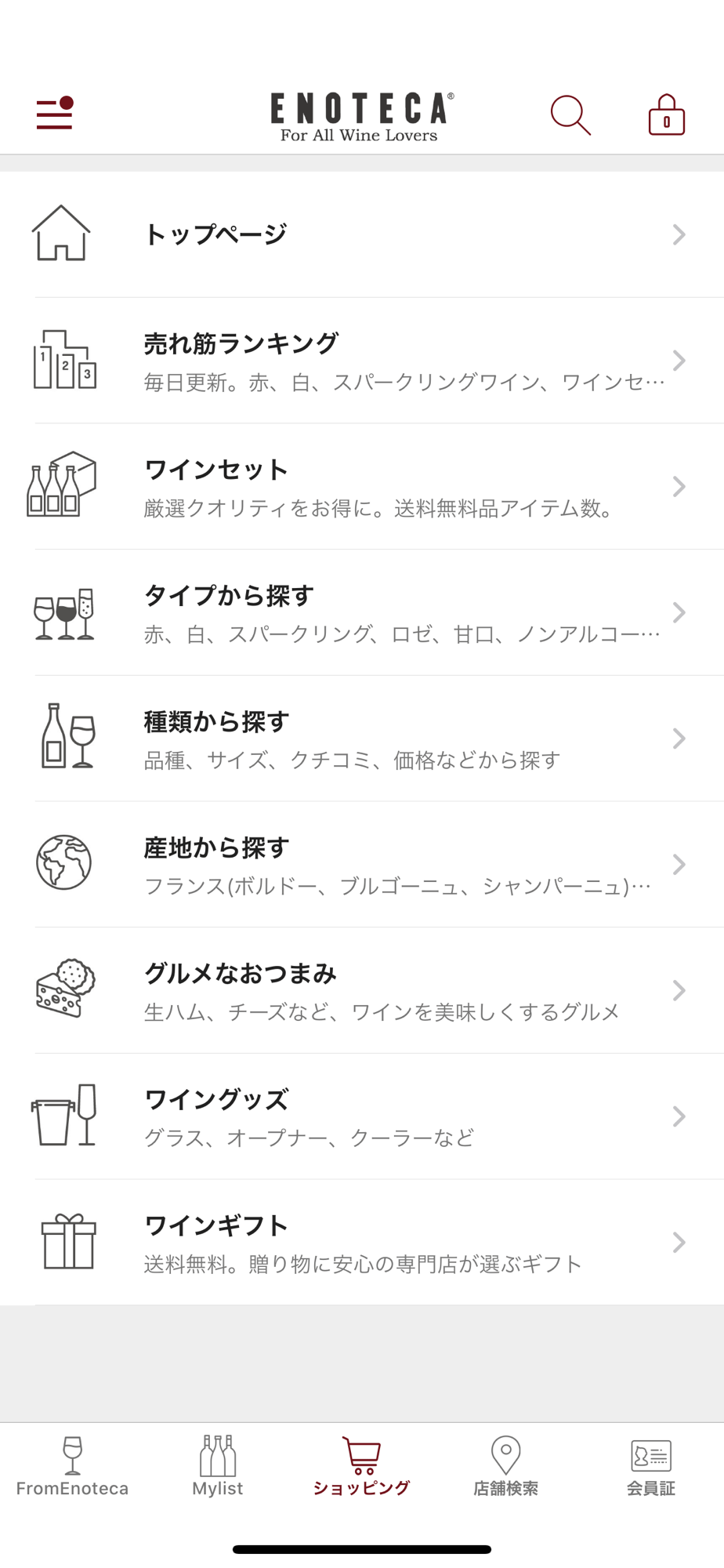Open ワイングッズ
Screen dimensions: 724x1568
362,1116
